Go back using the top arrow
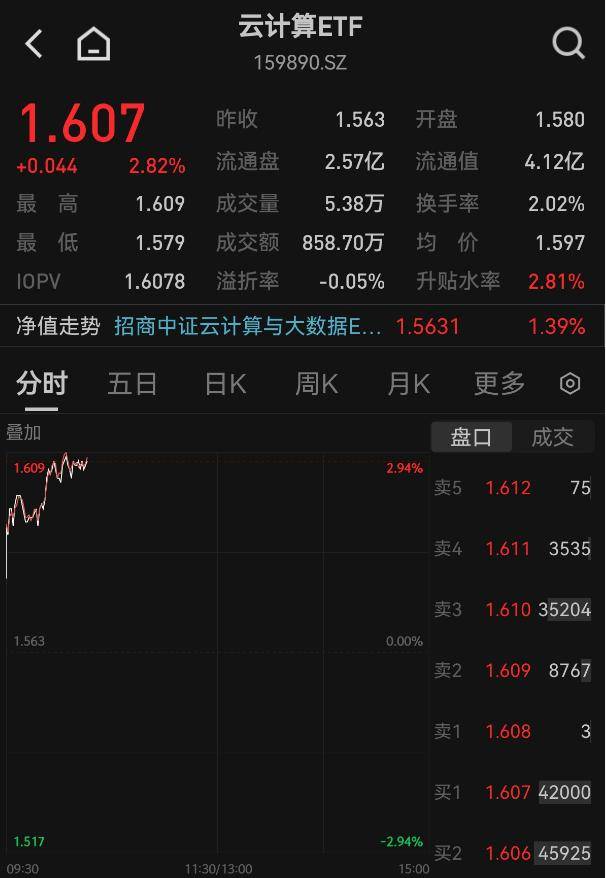Viewport: 606px width, 878px height. 34,43
